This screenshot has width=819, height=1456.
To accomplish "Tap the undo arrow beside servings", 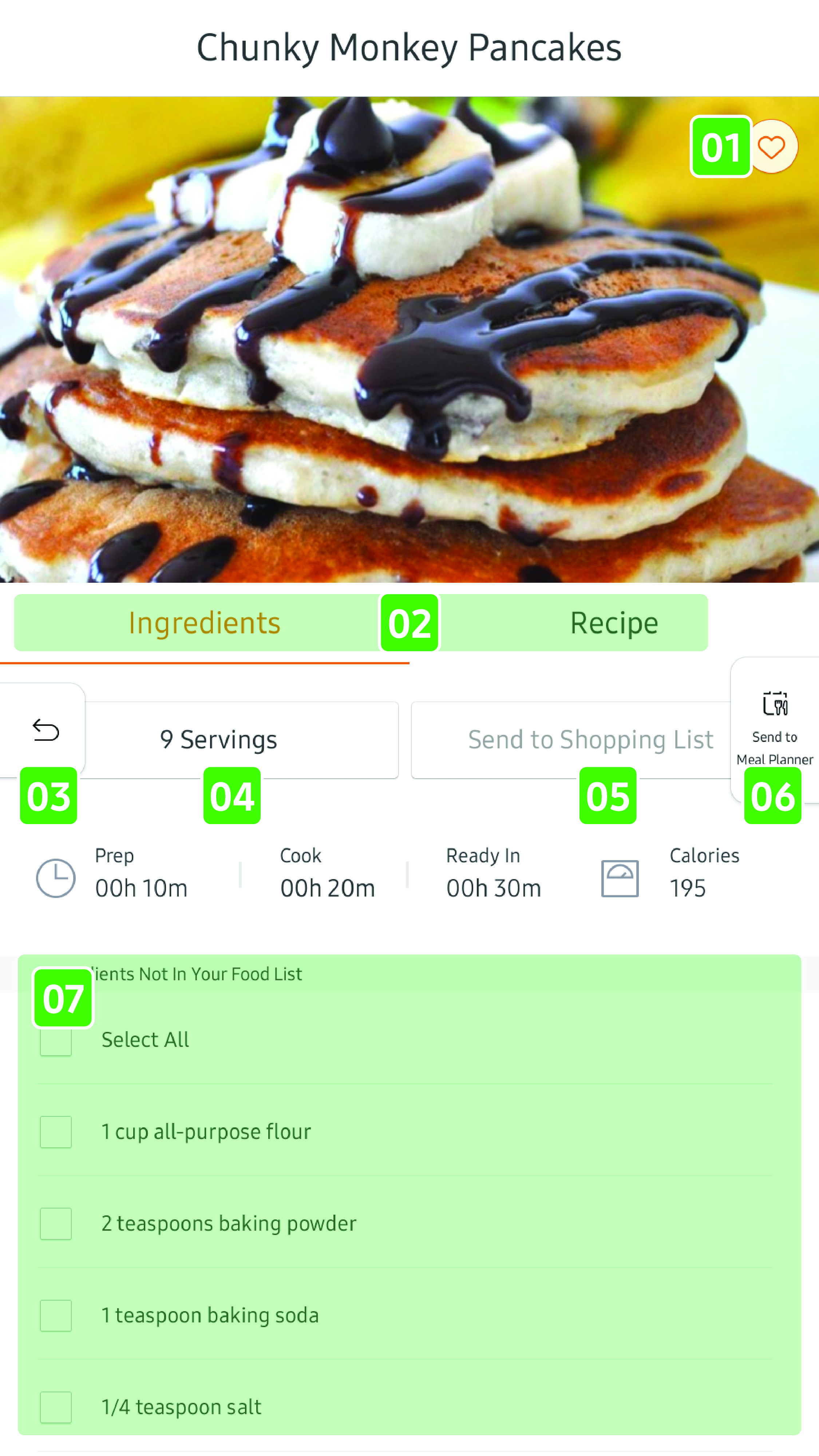I will pyautogui.click(x=45, y=730).
